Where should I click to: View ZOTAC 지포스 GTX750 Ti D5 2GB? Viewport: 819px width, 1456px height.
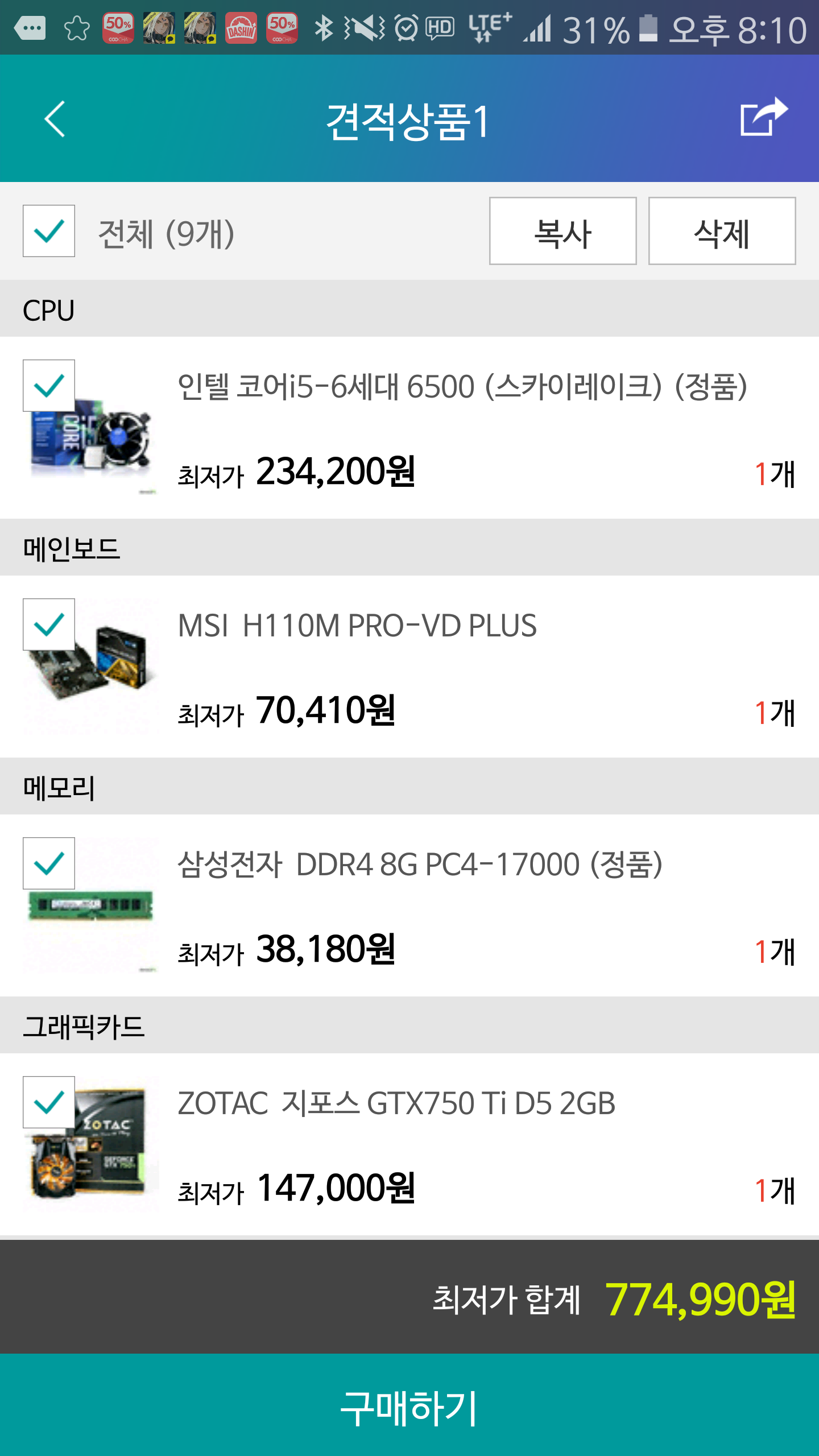click(396, 1103)
